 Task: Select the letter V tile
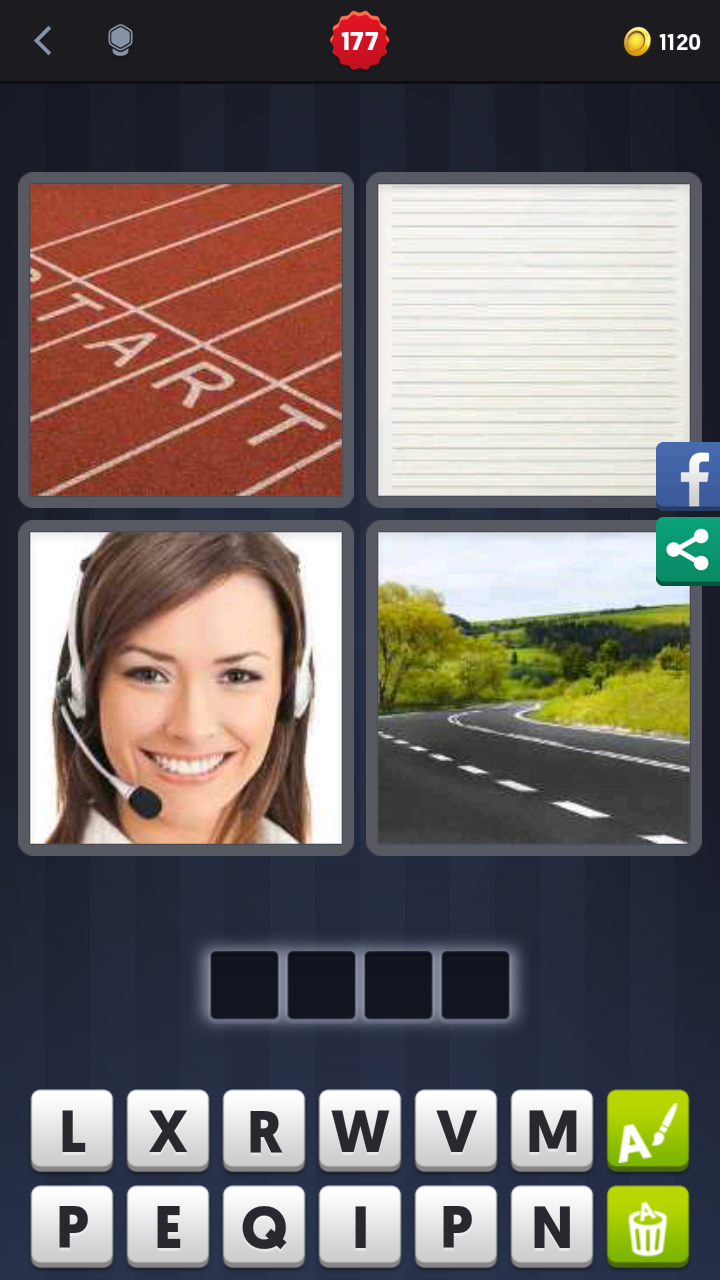456,1131
